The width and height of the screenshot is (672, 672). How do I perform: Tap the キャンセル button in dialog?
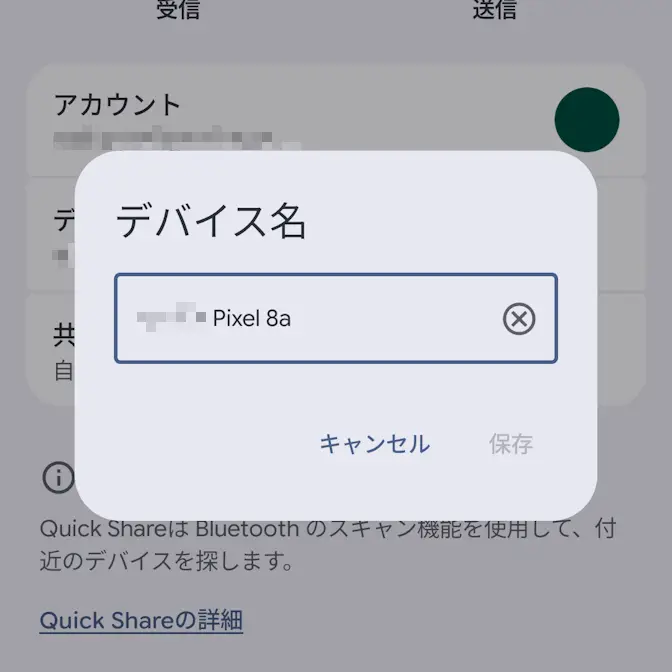point(374,444)
